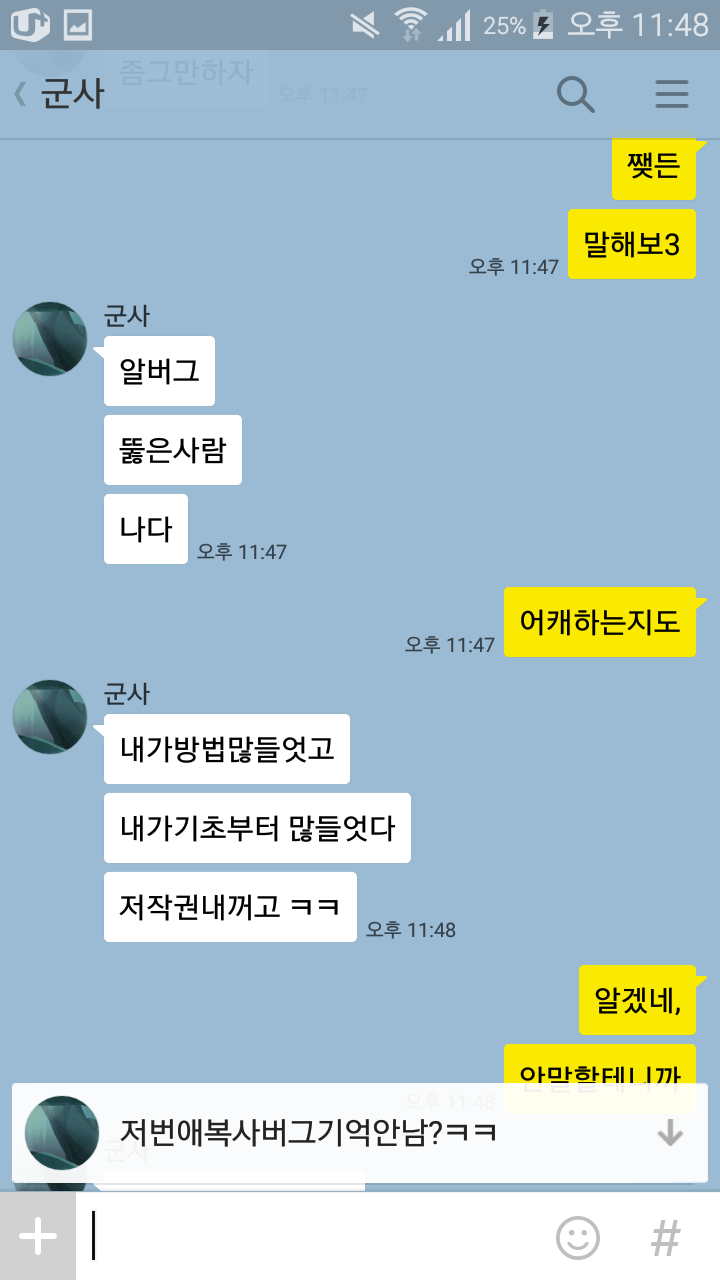720x1280 pixels.
Task: Jump to new message preview banner
Action: click(360, 1133)
